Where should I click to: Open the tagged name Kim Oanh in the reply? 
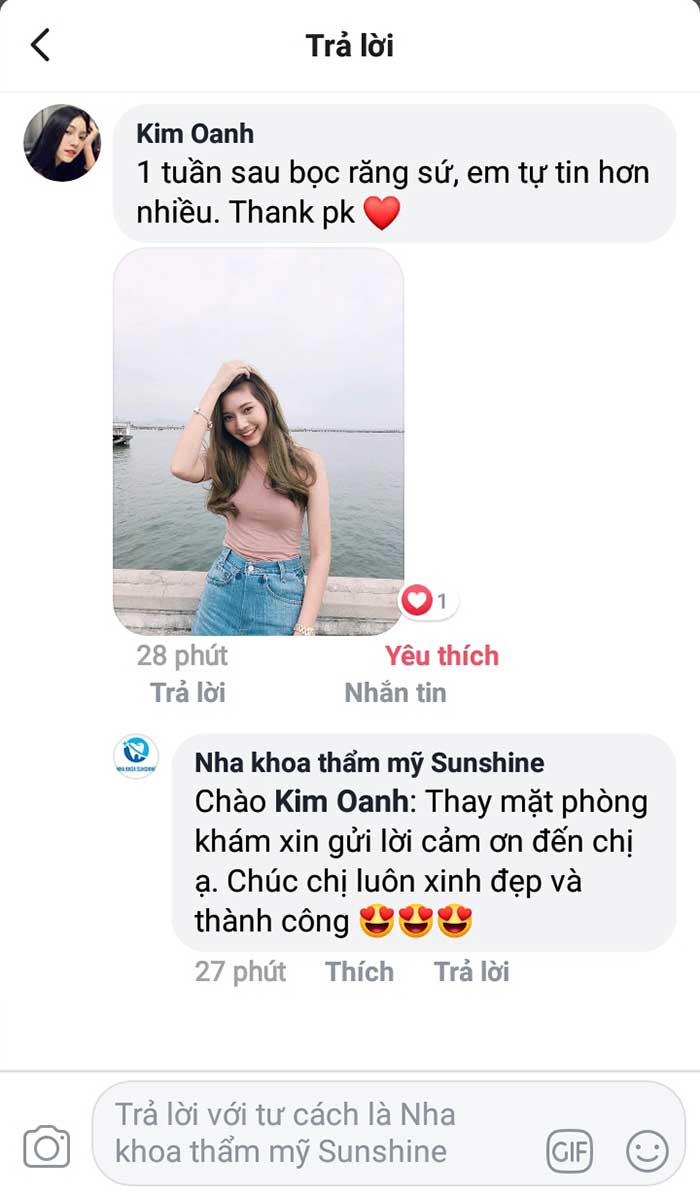(341, 802)
